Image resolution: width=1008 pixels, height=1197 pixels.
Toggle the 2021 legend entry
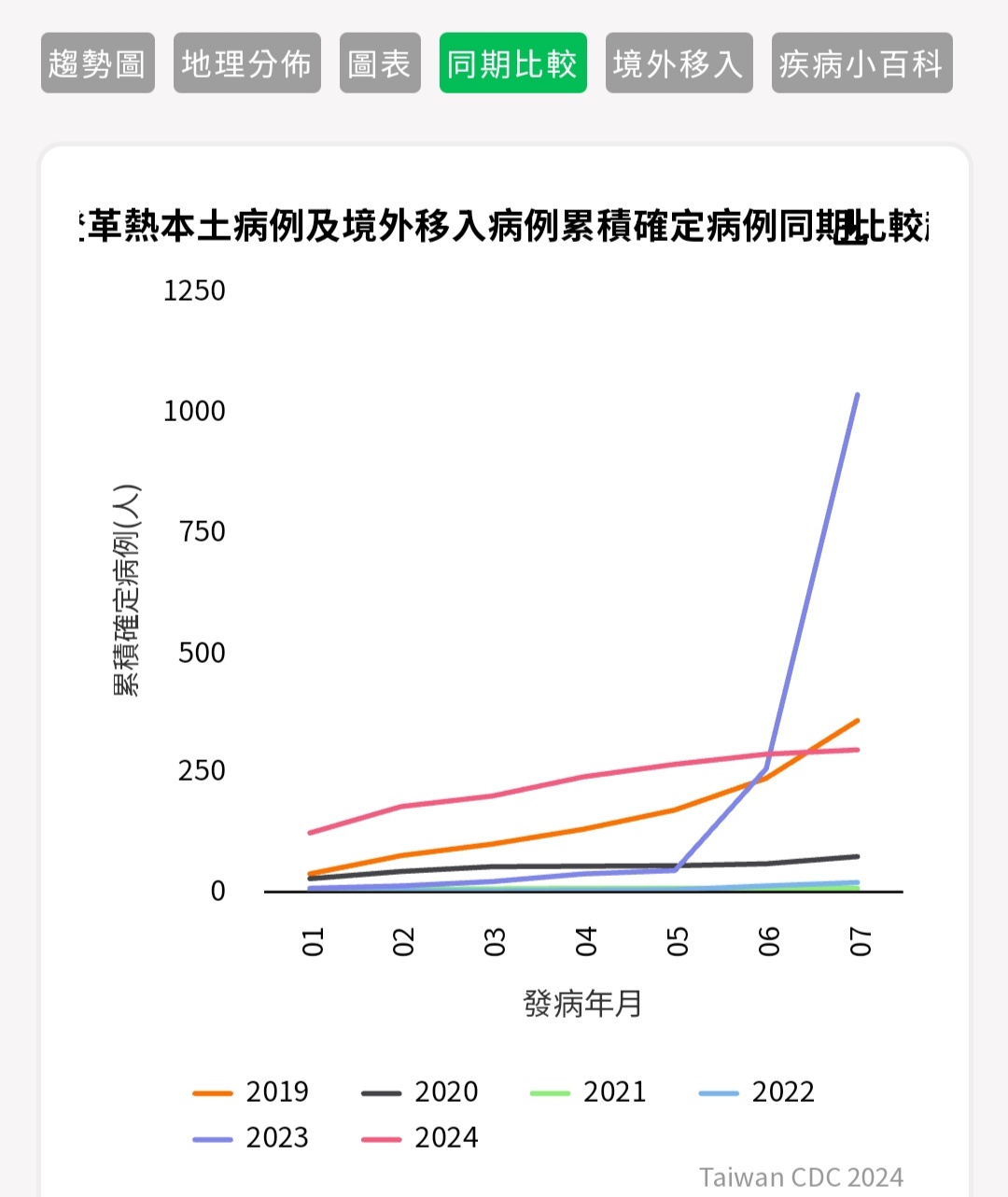pyautogui.click(x=589, y=1091)
